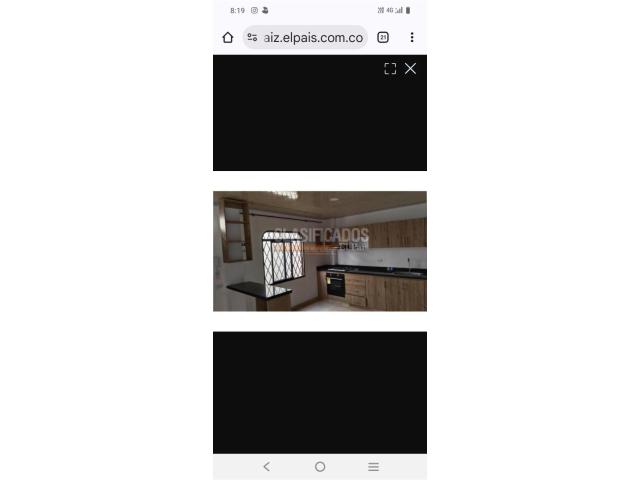This screenshot has width=640, height=480.
Task: Open the tab switcher showing 21 tabs
Action: (383, 38)
